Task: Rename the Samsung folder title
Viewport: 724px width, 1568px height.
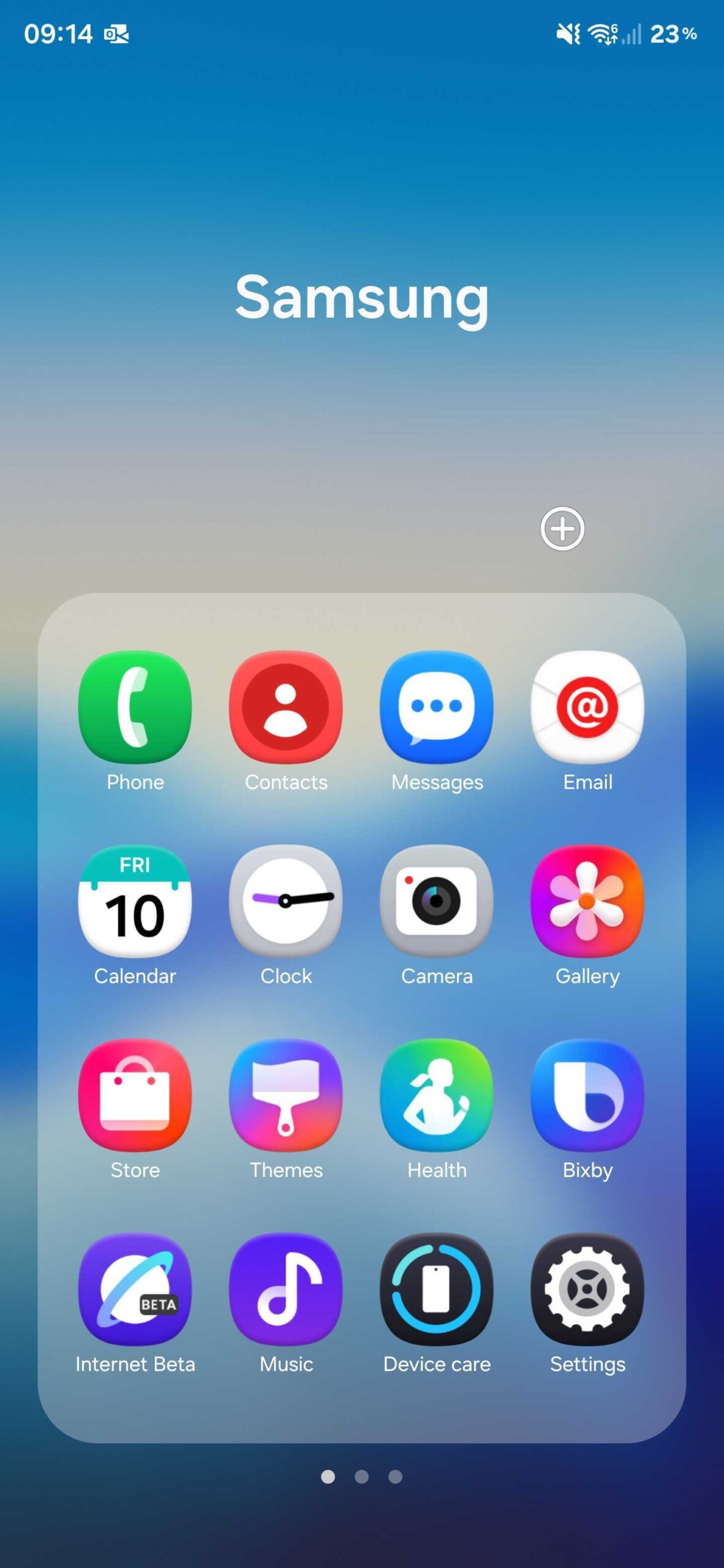Action: click(361, 297)
